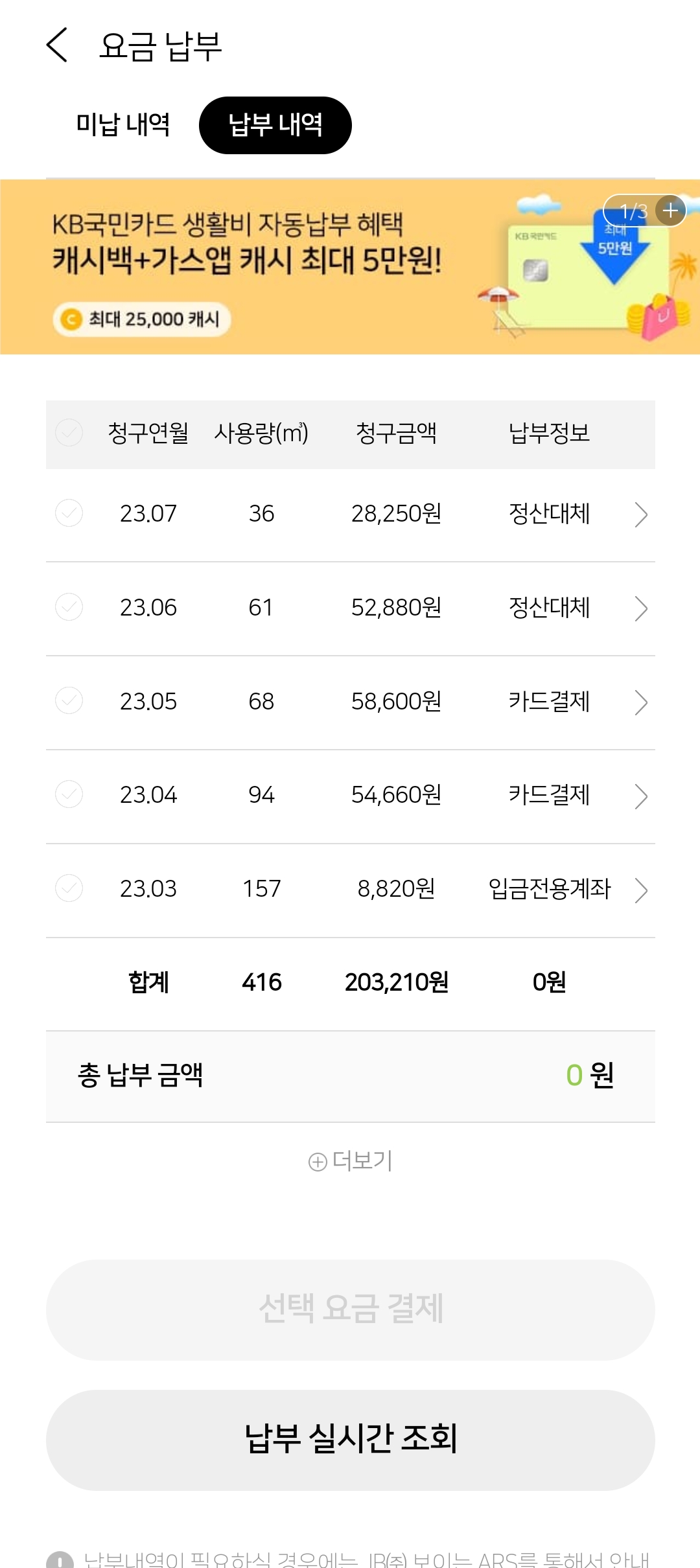
Task: Open details chevron for the 23.05 bill
Action: click(x=640, y=702)
